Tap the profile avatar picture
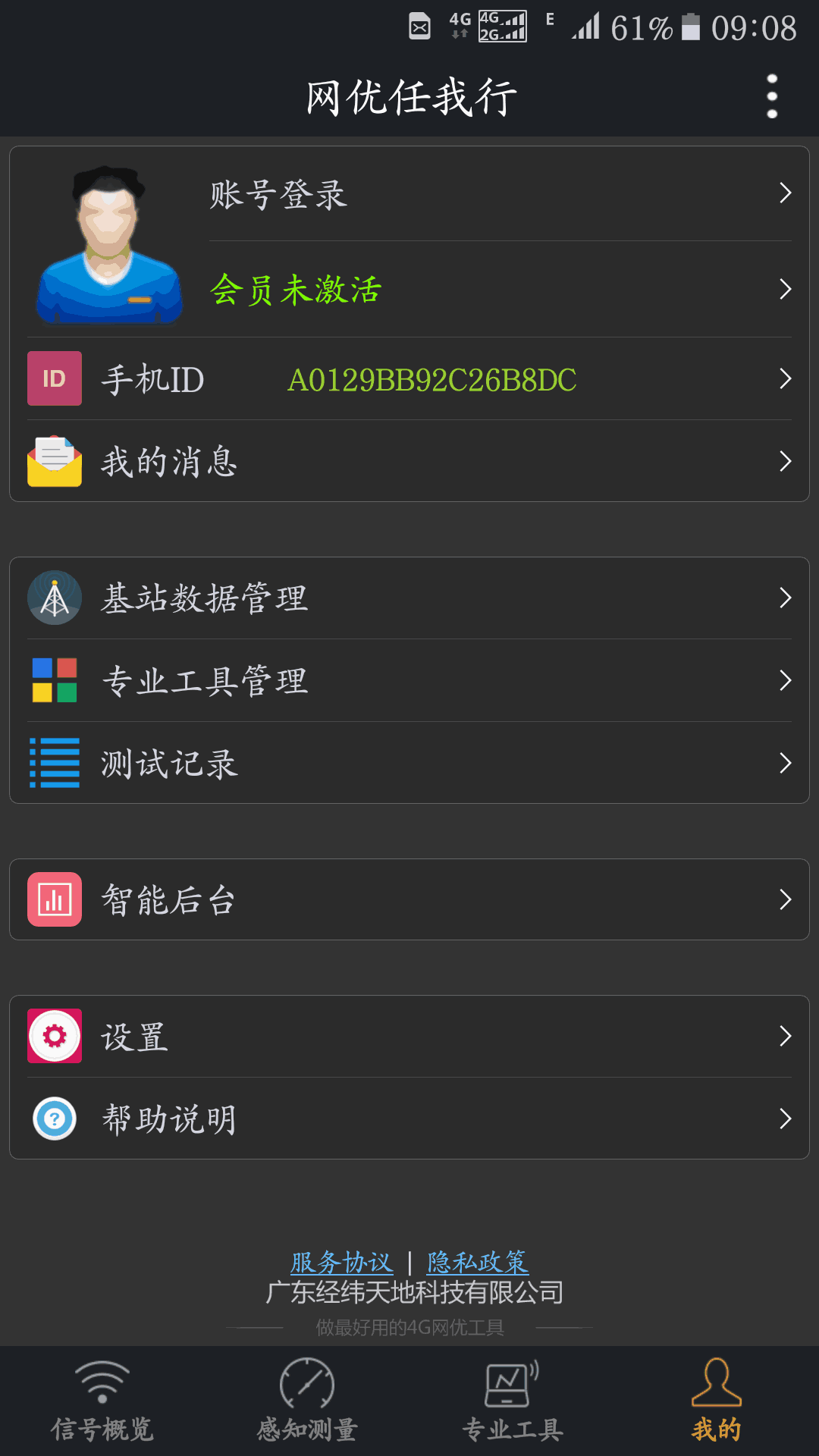 click(109, 244)
